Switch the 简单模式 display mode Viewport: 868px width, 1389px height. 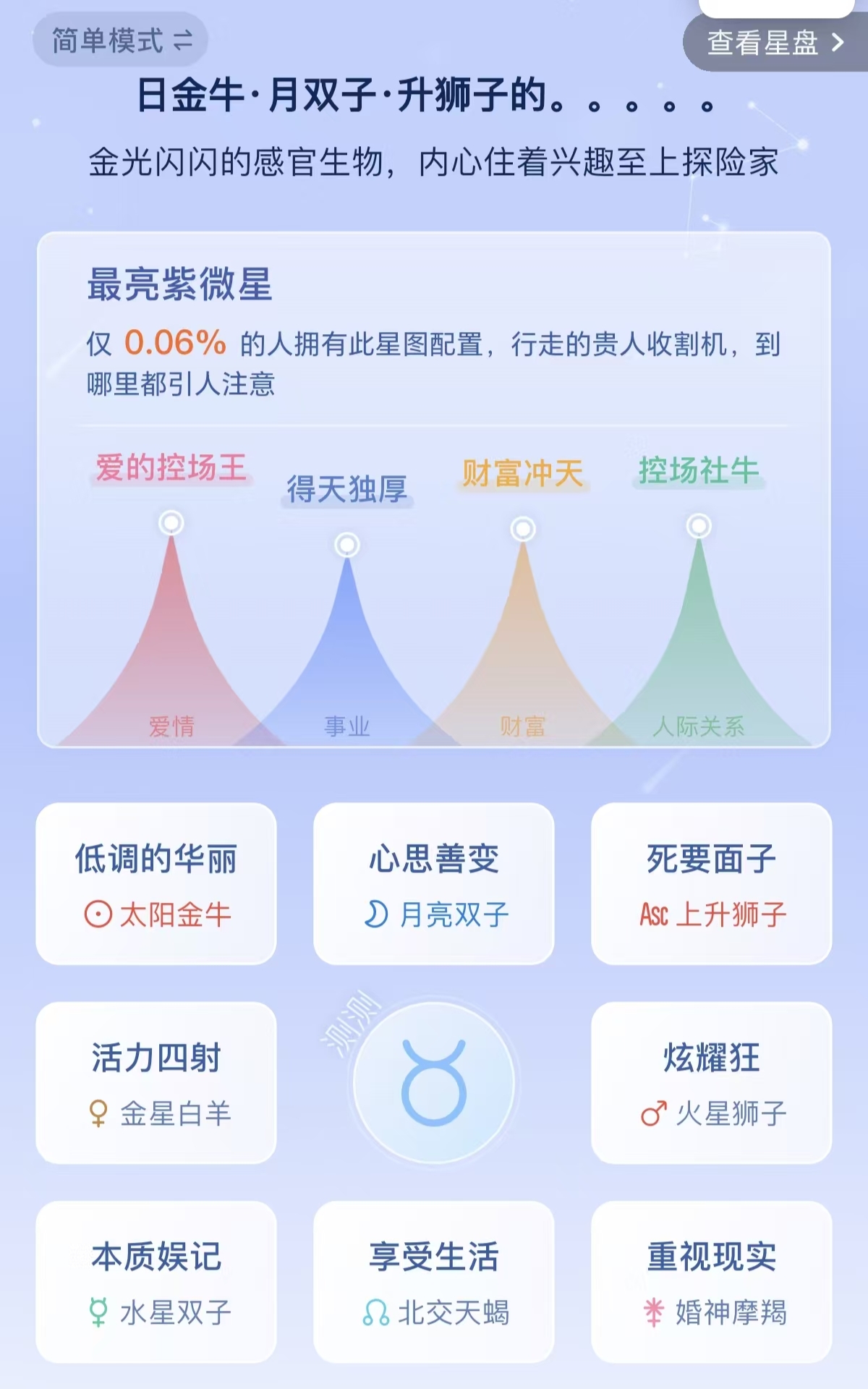point(121,41)
